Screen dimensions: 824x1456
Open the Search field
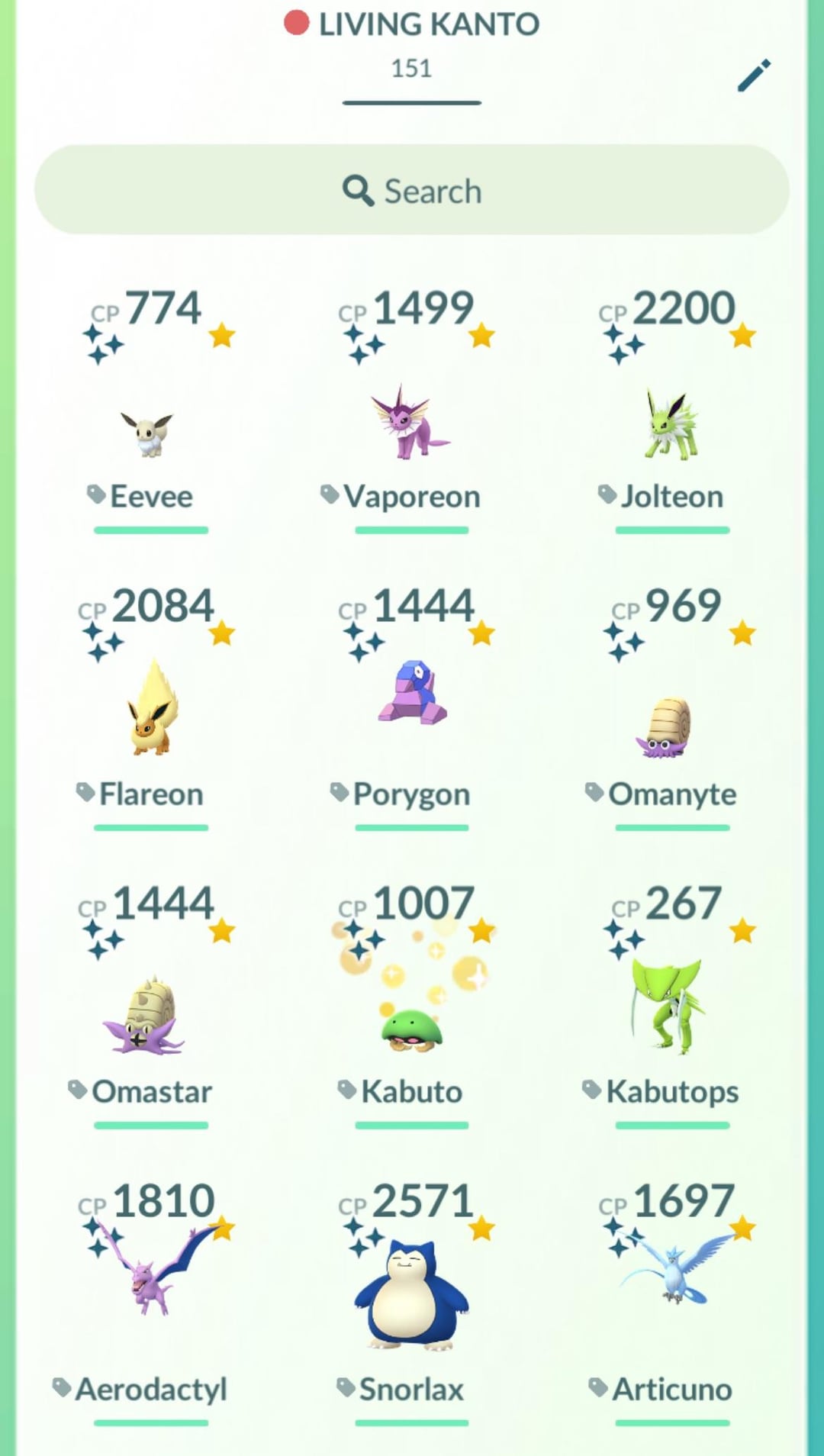point(412,190)
